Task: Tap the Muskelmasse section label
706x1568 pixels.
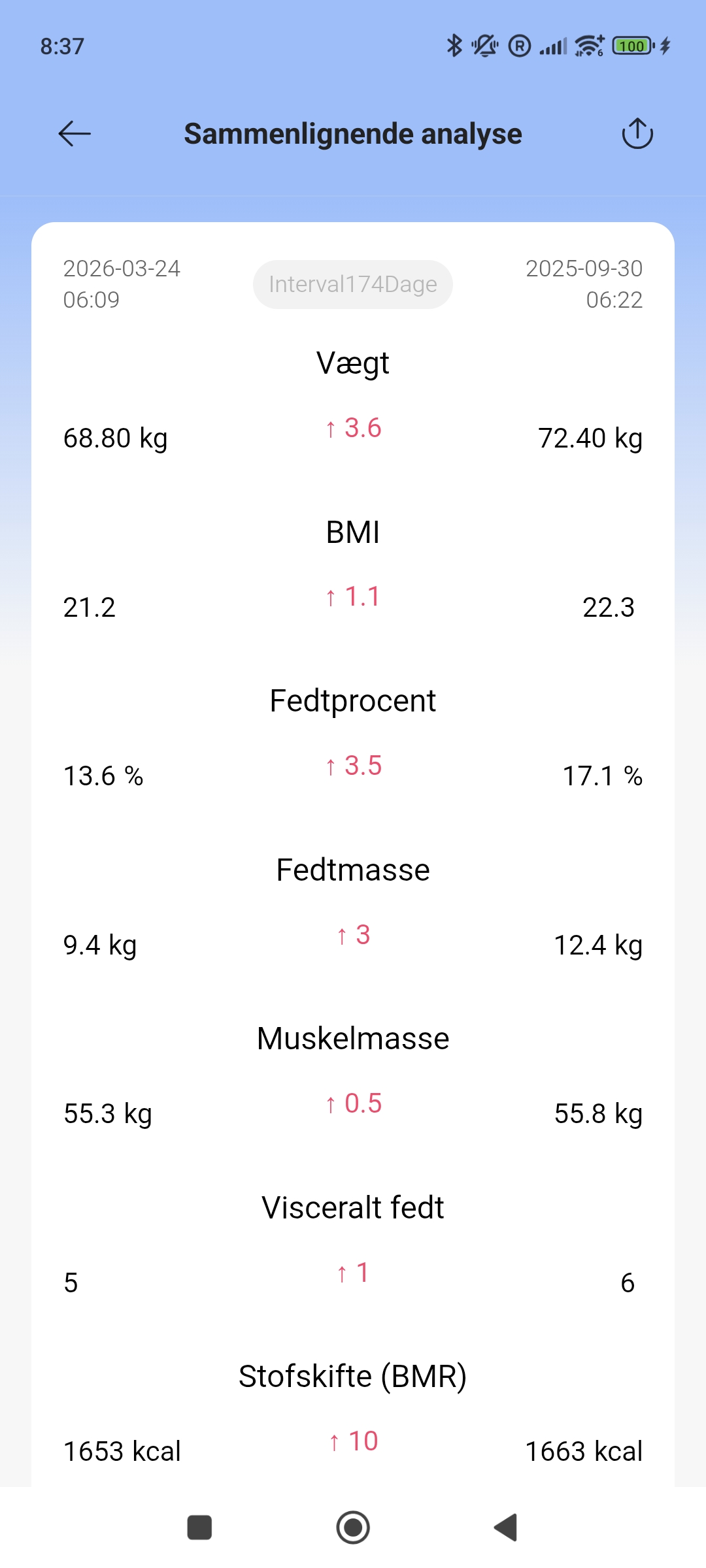Action: (352, 1037)
